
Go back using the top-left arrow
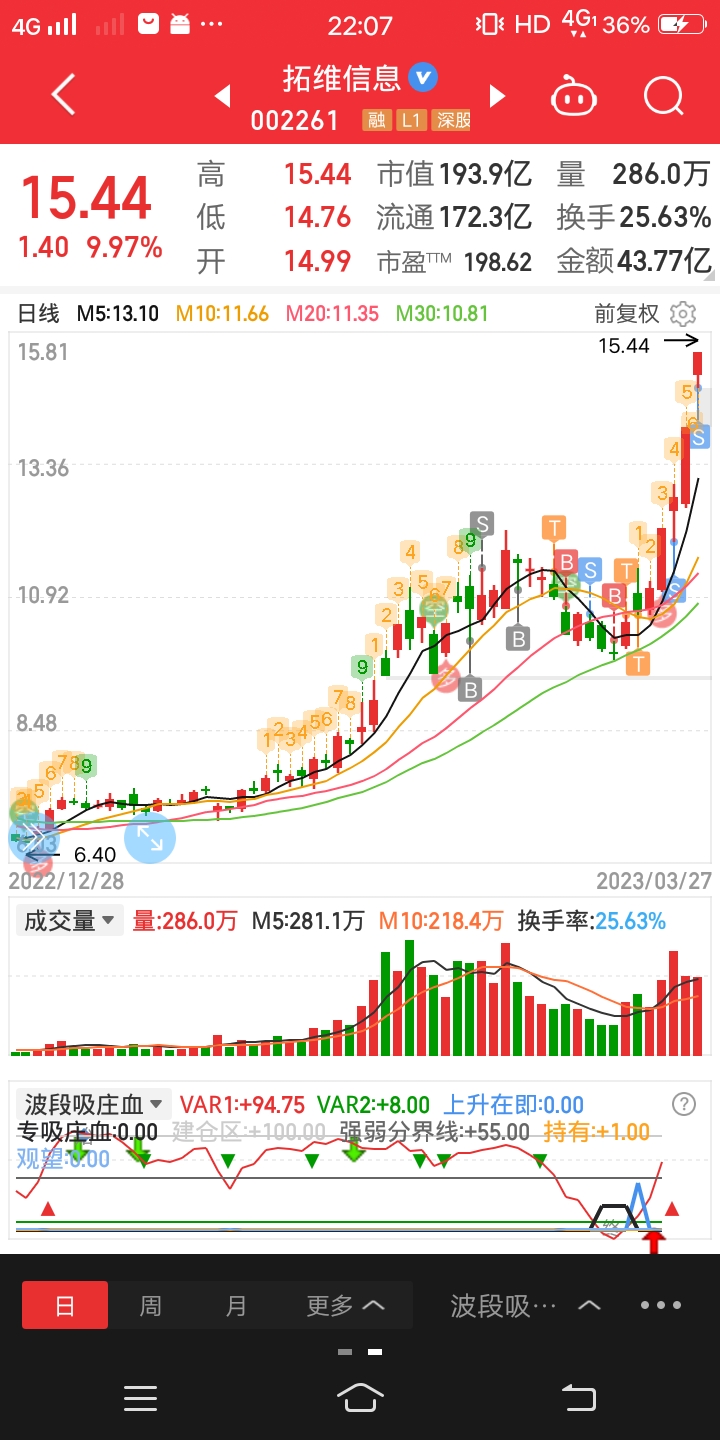click(64, 96)
